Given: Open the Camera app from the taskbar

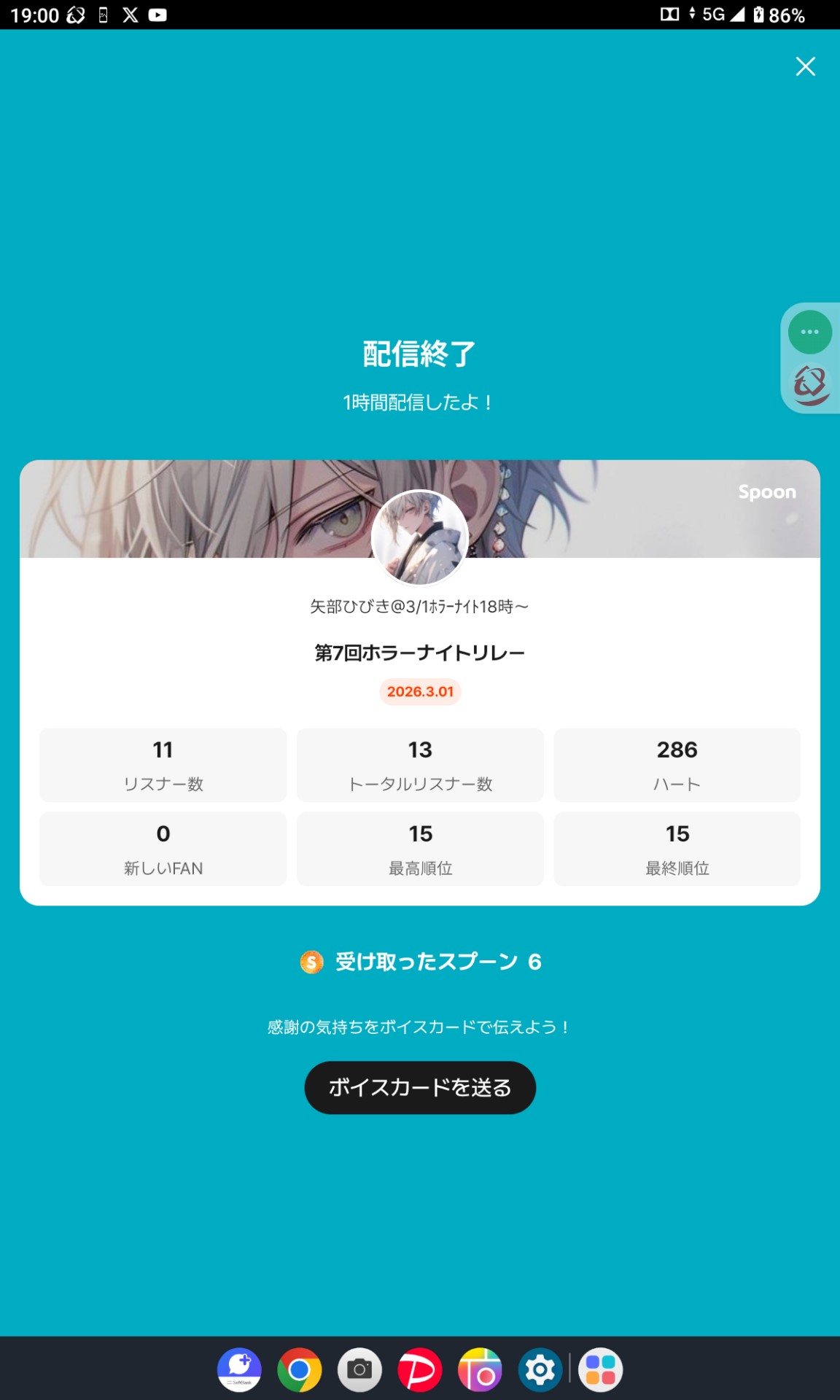Looking at the screenshot, I should 359,1369.
